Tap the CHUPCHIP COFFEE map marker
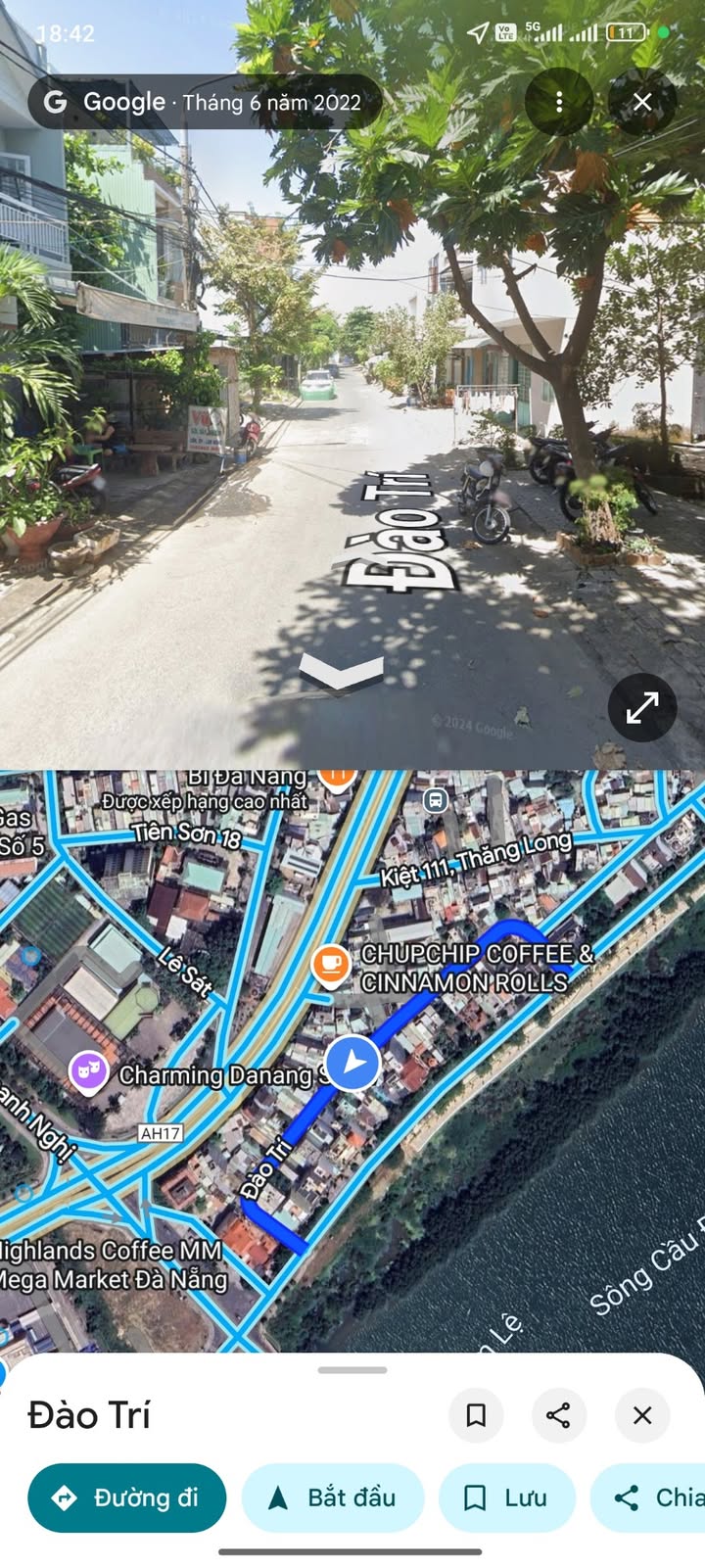The width and height of the screenshot is (705, 1568). point(332,965)
